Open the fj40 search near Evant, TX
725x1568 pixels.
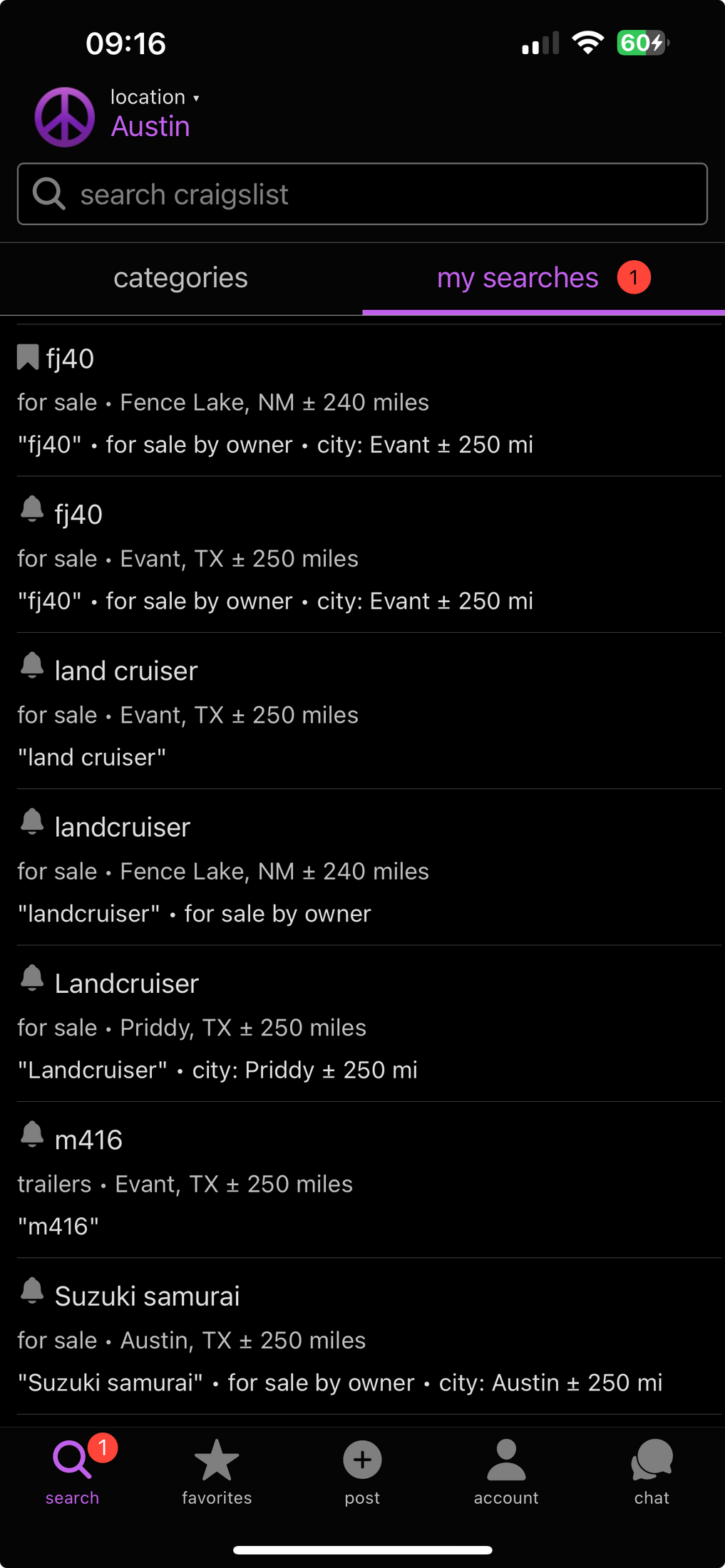(362, 555)
